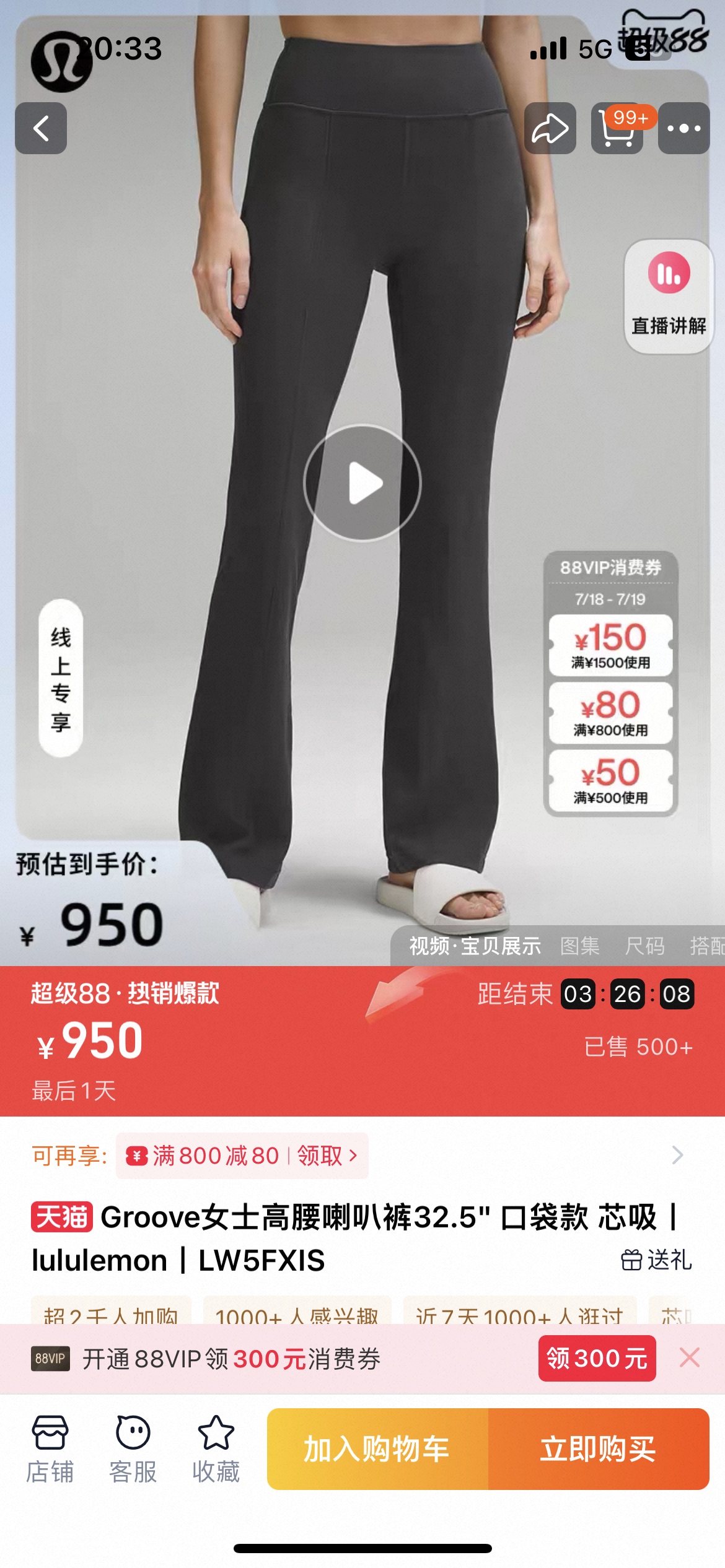Image resolution: width=725 pixels, height=1568 pixels.
Task: Tap 送礼 to send as a gift
Action: tap(656, 1260)
